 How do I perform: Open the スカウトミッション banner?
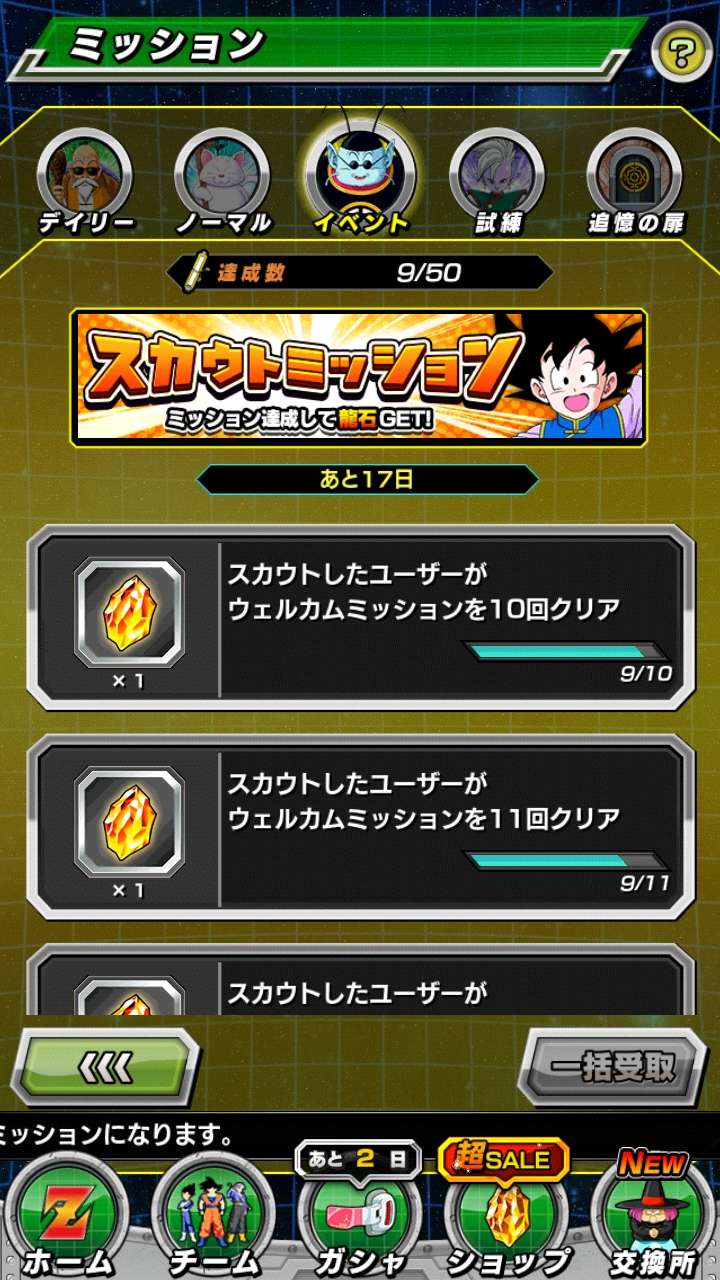click(x=359, y=376)
